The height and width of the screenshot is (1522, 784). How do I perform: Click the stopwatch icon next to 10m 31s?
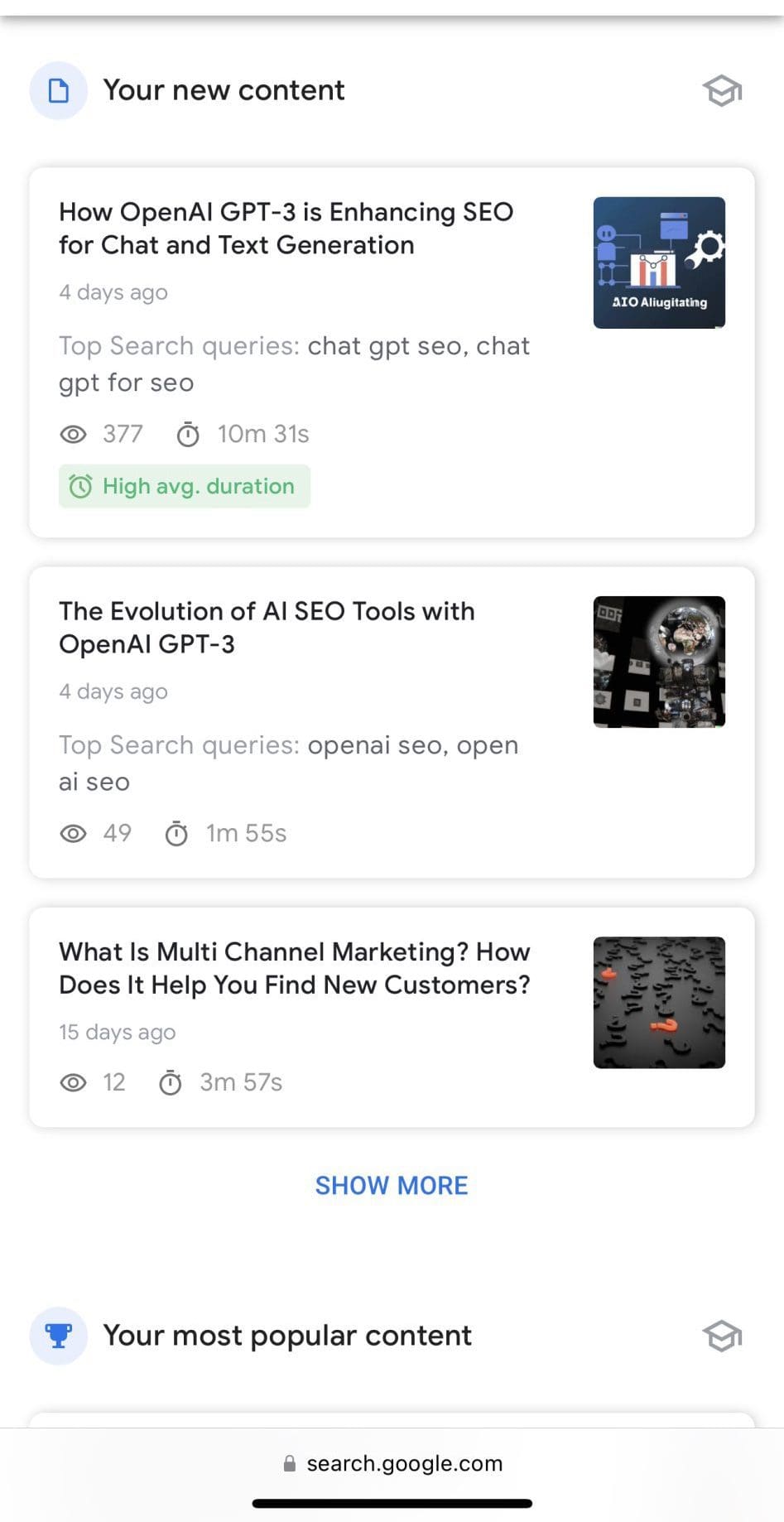188,433
